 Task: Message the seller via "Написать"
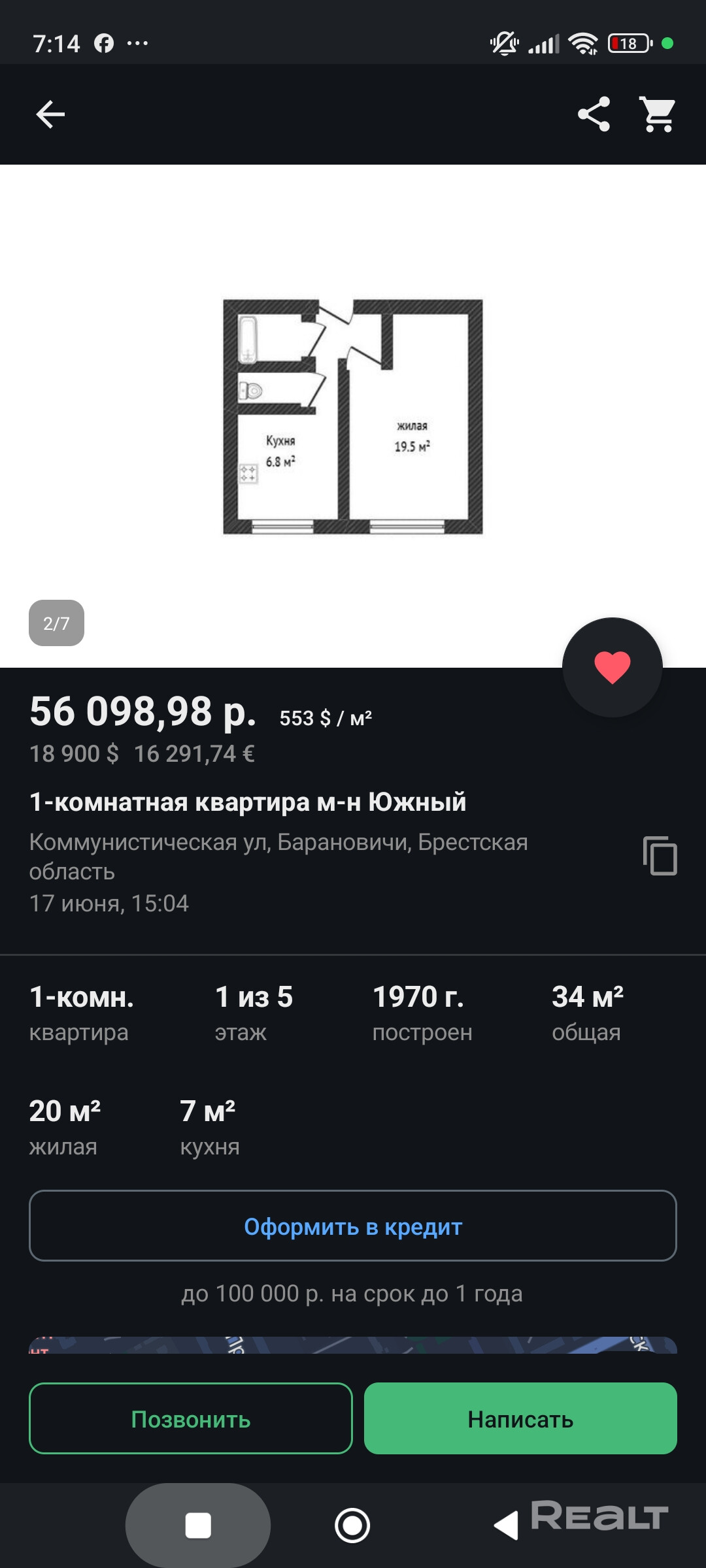520,1418
